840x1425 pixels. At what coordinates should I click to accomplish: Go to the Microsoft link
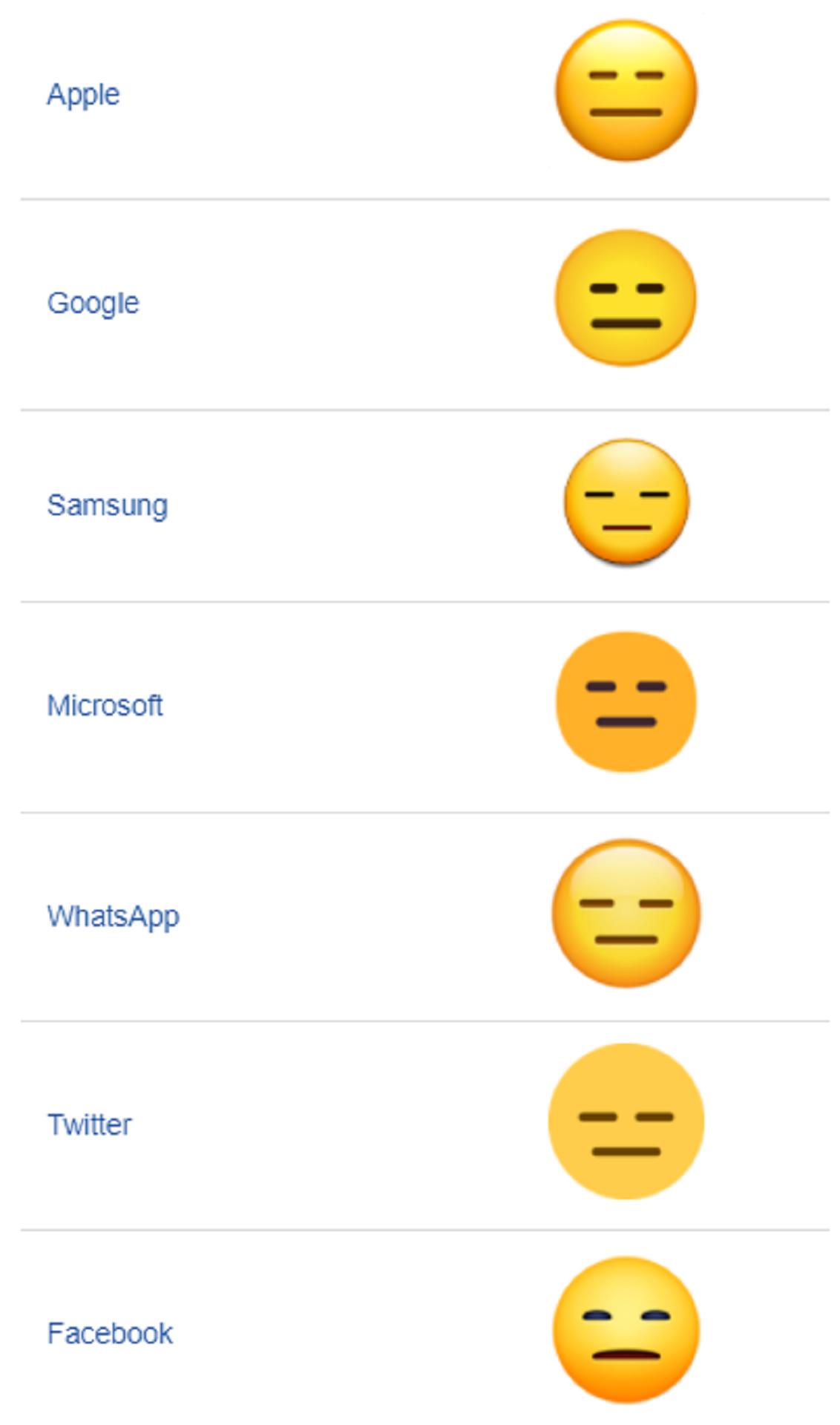pyautogui.click(x=105, y=706)
